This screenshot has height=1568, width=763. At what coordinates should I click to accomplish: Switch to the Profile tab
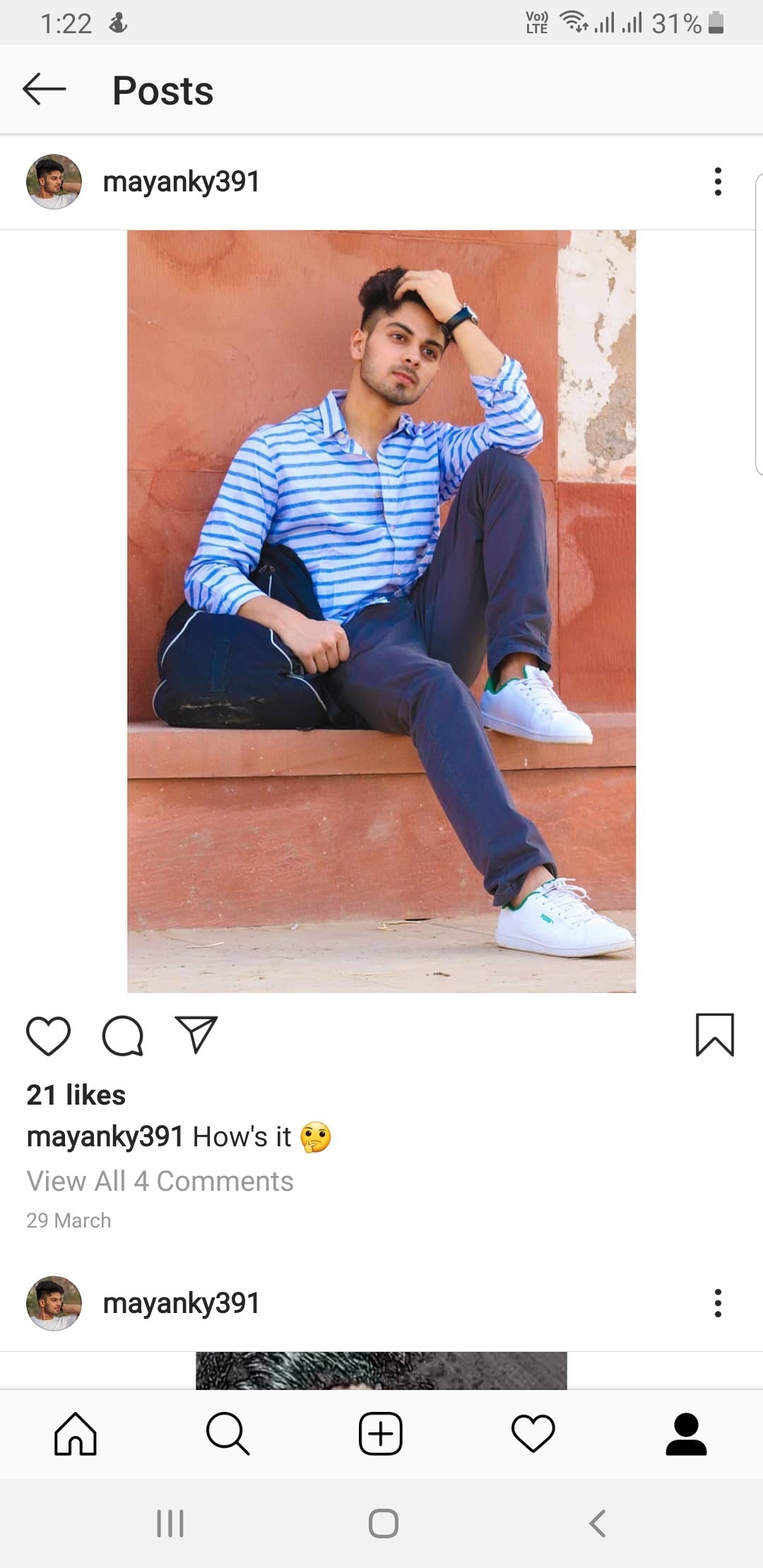686,1434
